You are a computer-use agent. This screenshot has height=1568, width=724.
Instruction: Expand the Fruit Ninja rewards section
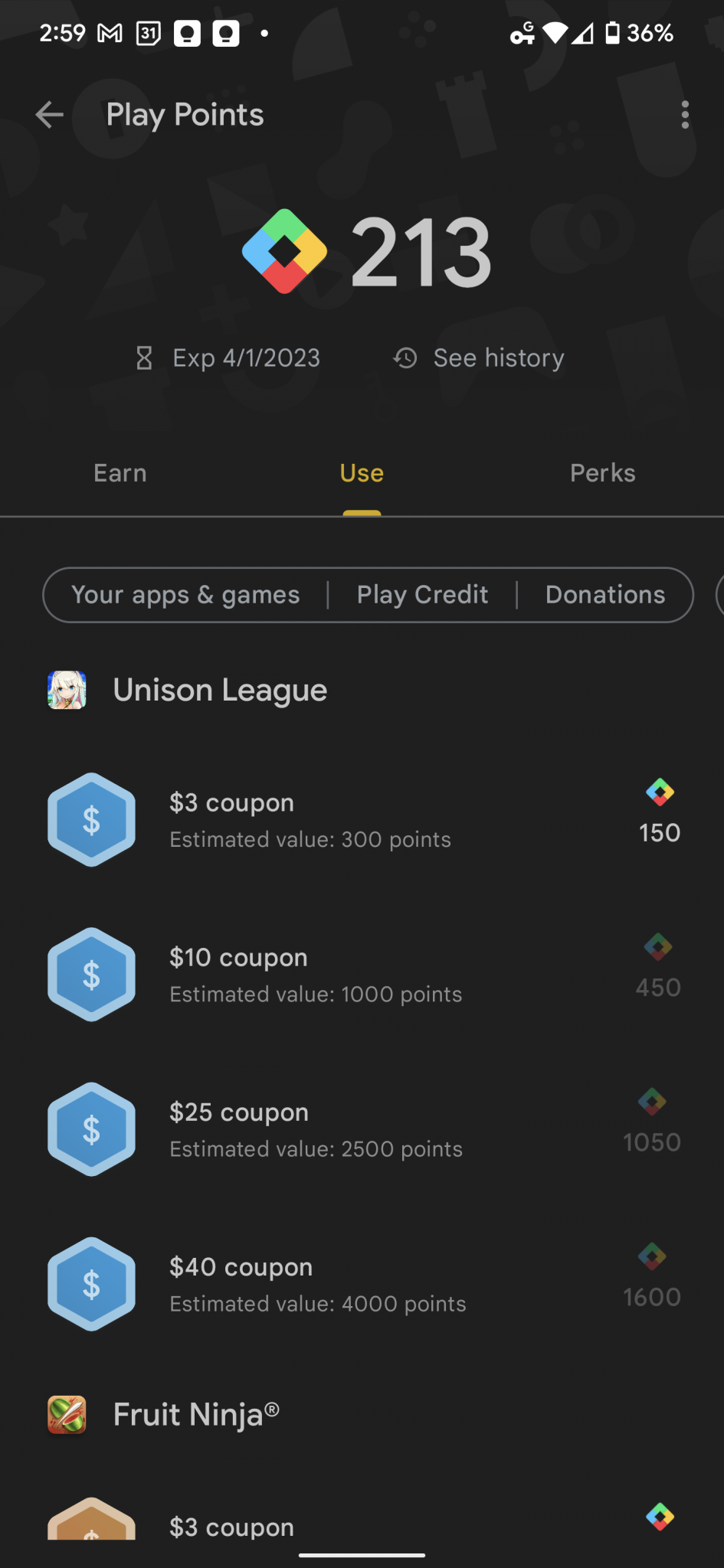(x=195, y=1415)
